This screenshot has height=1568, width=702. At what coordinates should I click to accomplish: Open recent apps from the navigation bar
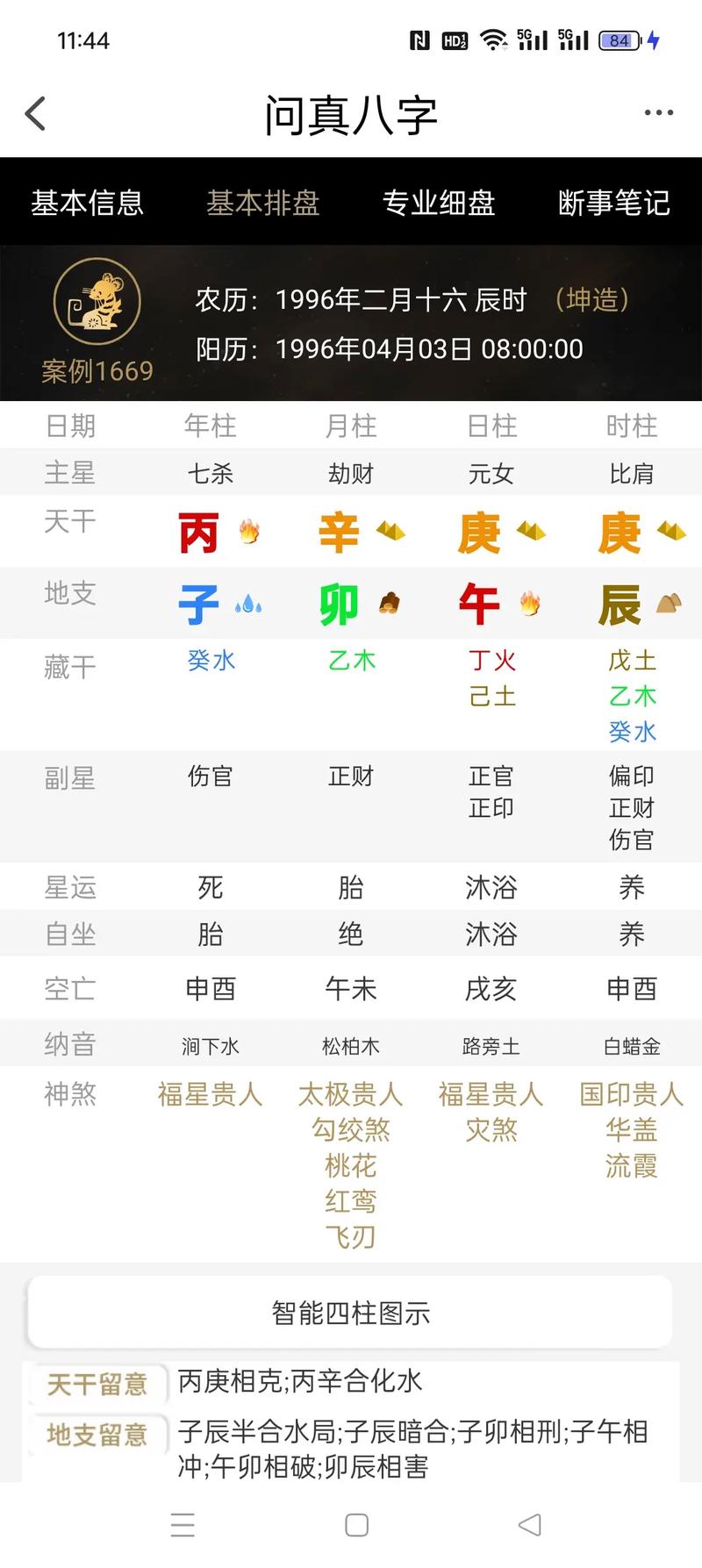click(x=183, y=1525)
